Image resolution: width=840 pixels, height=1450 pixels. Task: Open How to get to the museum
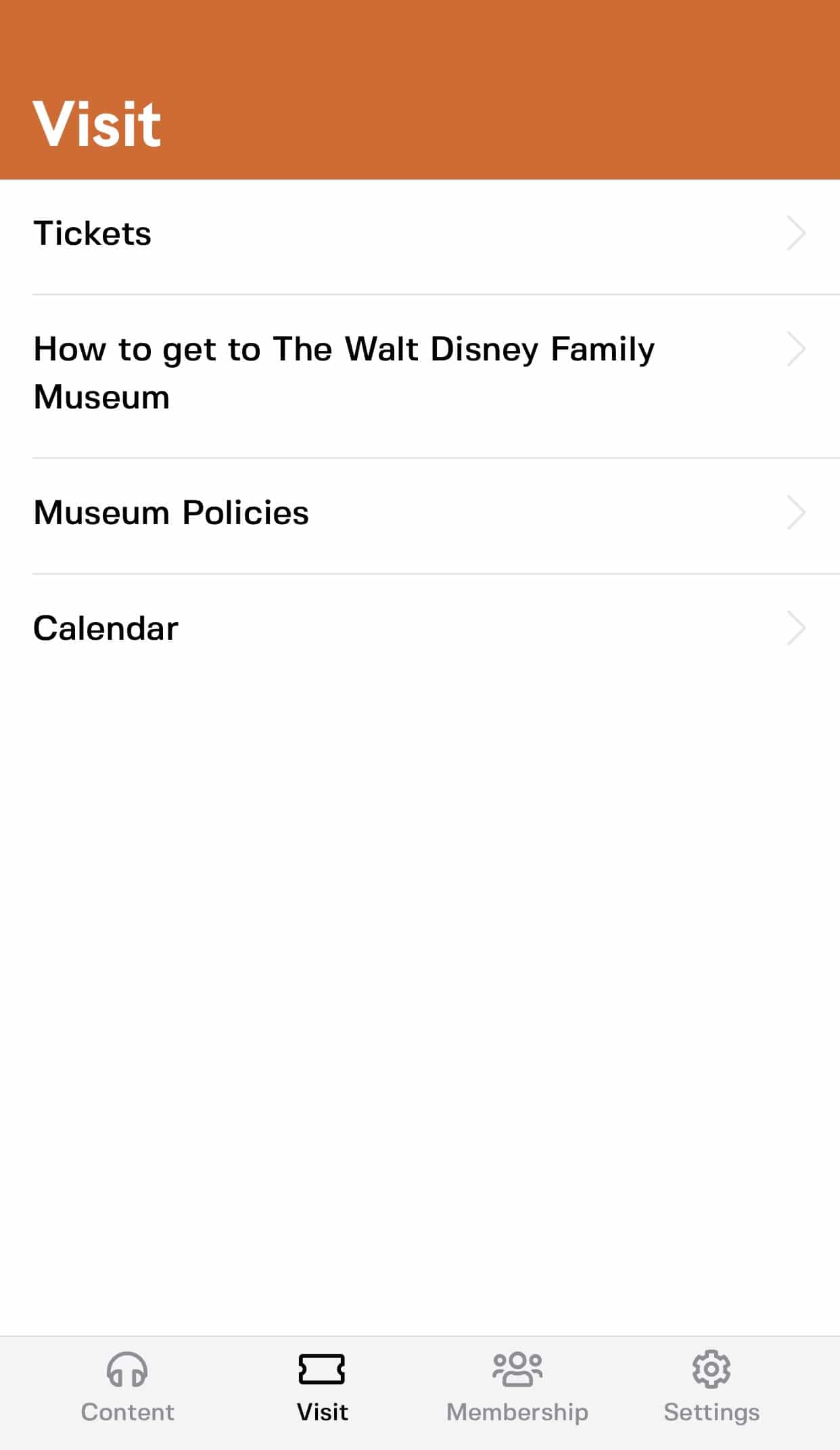(419, 373)
